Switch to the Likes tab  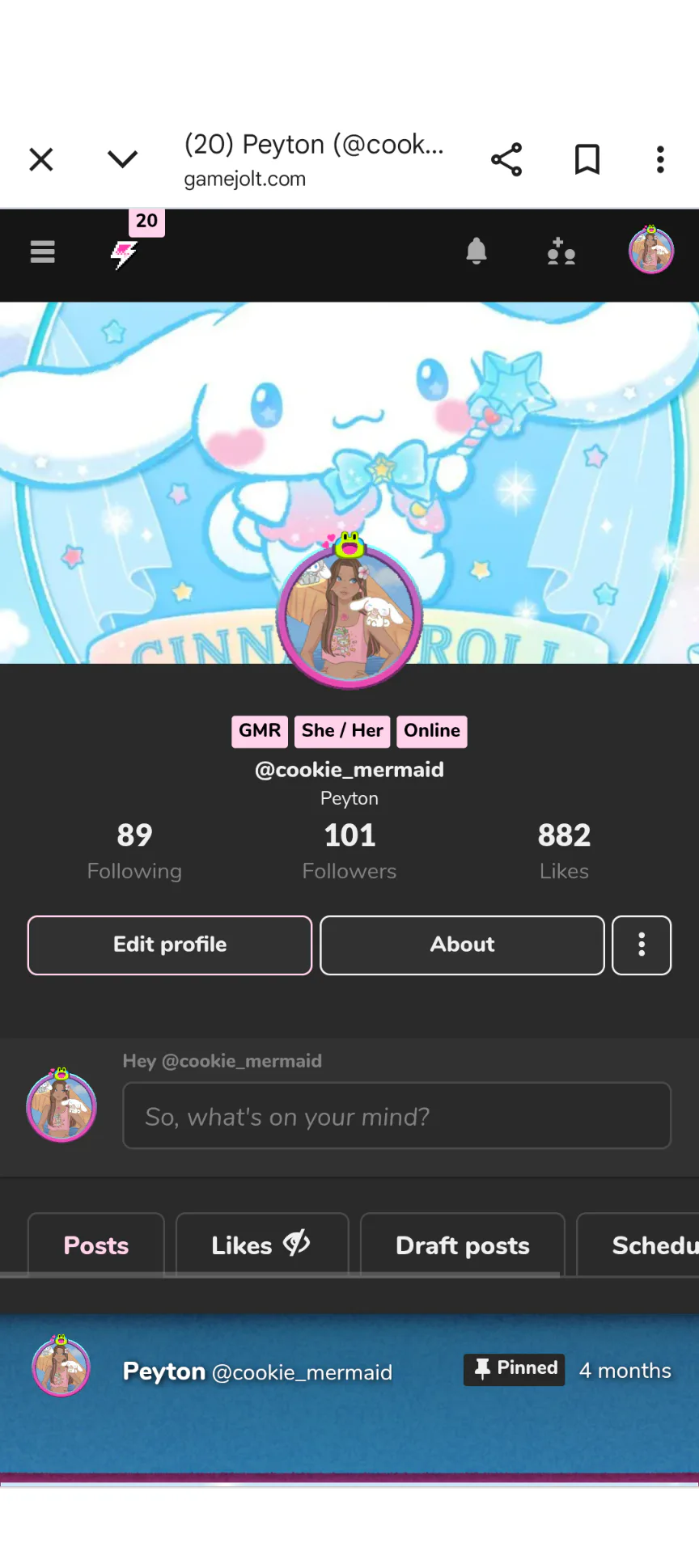coord(262,1245)
